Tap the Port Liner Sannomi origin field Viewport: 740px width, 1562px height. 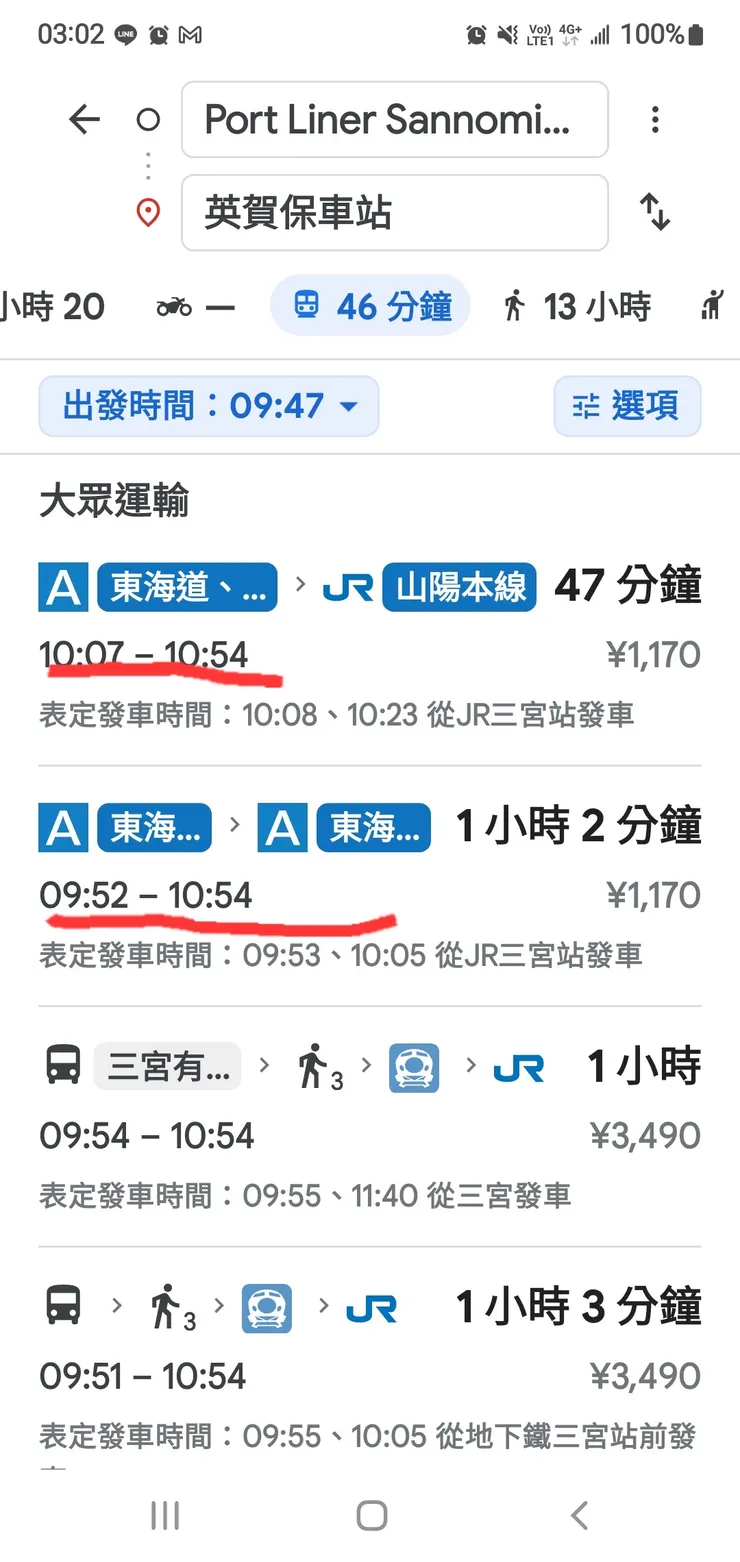pos(394,119)
